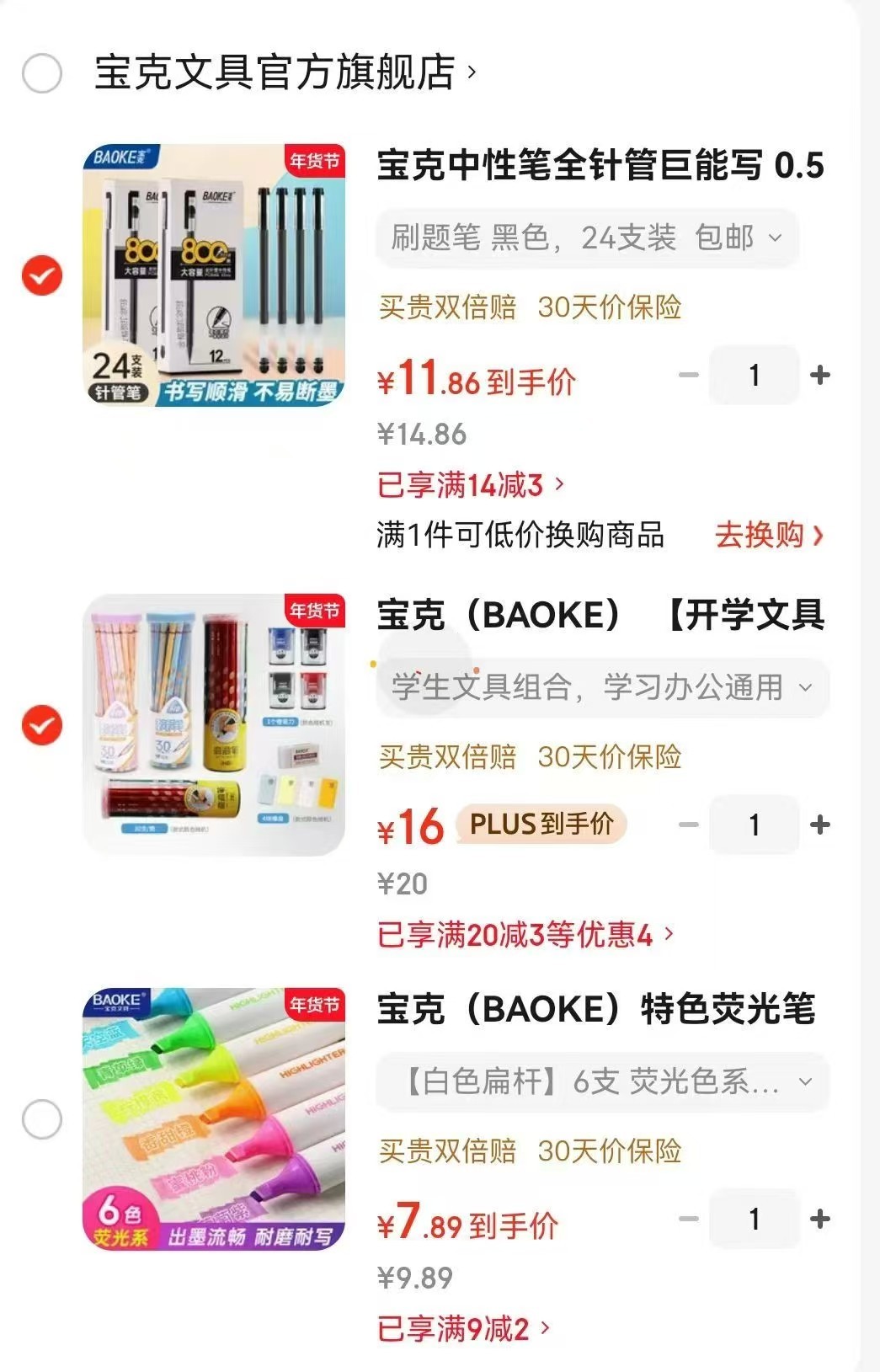This screenshot has height=1372, width=880.
Task: Increase quantity of the 宝克中性笔 item
Action: pos(819,375)
